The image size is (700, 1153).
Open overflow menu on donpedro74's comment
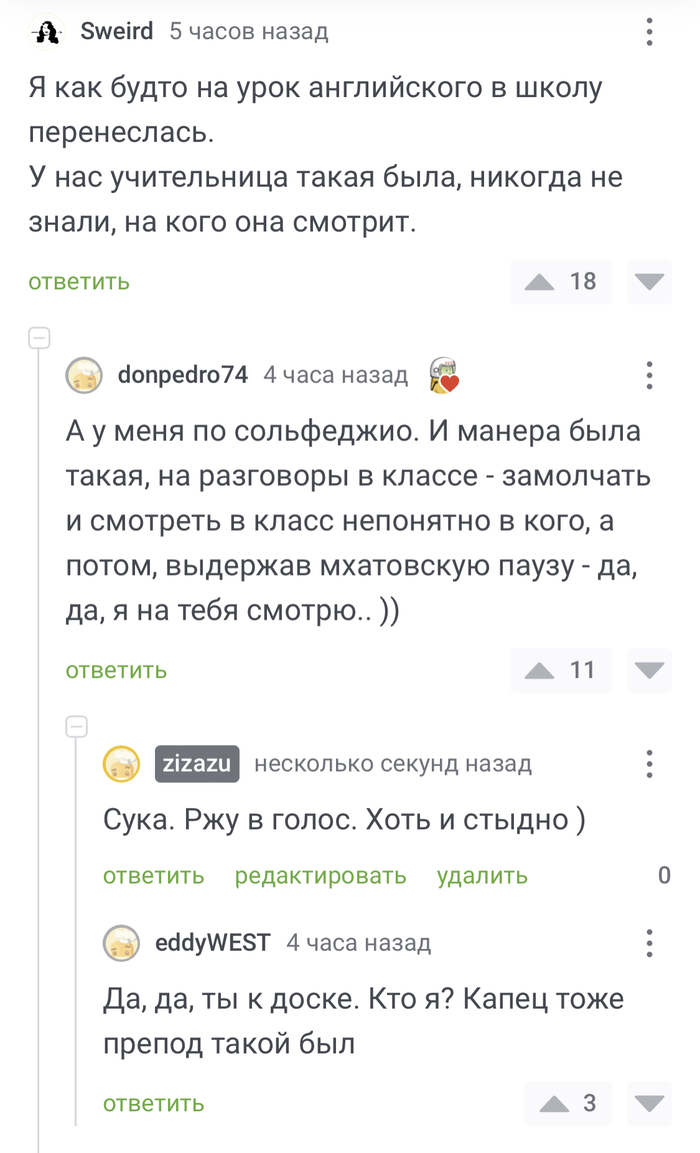650,376
